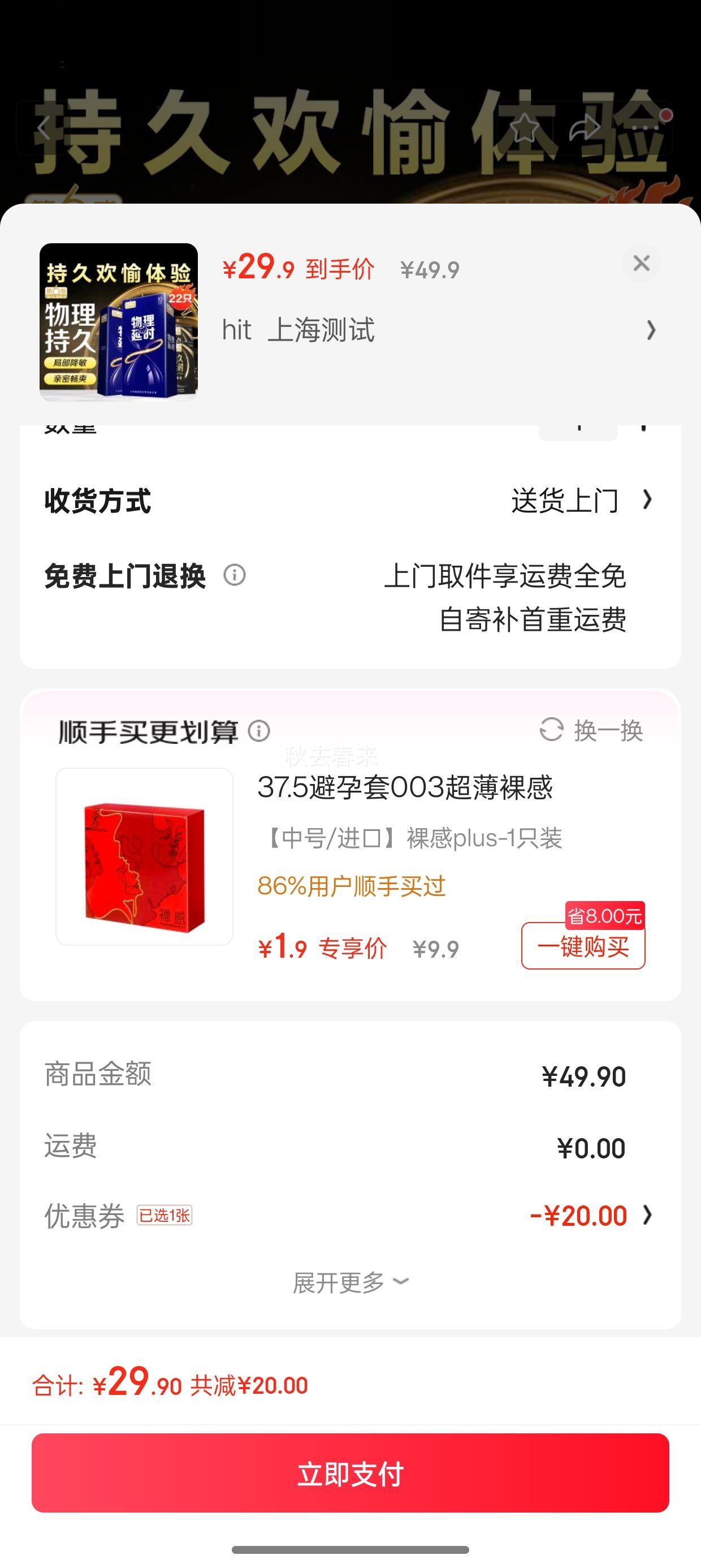Tap 一键购买 to add the 裸感 item

pyautogui.click(x=583, y=945)
